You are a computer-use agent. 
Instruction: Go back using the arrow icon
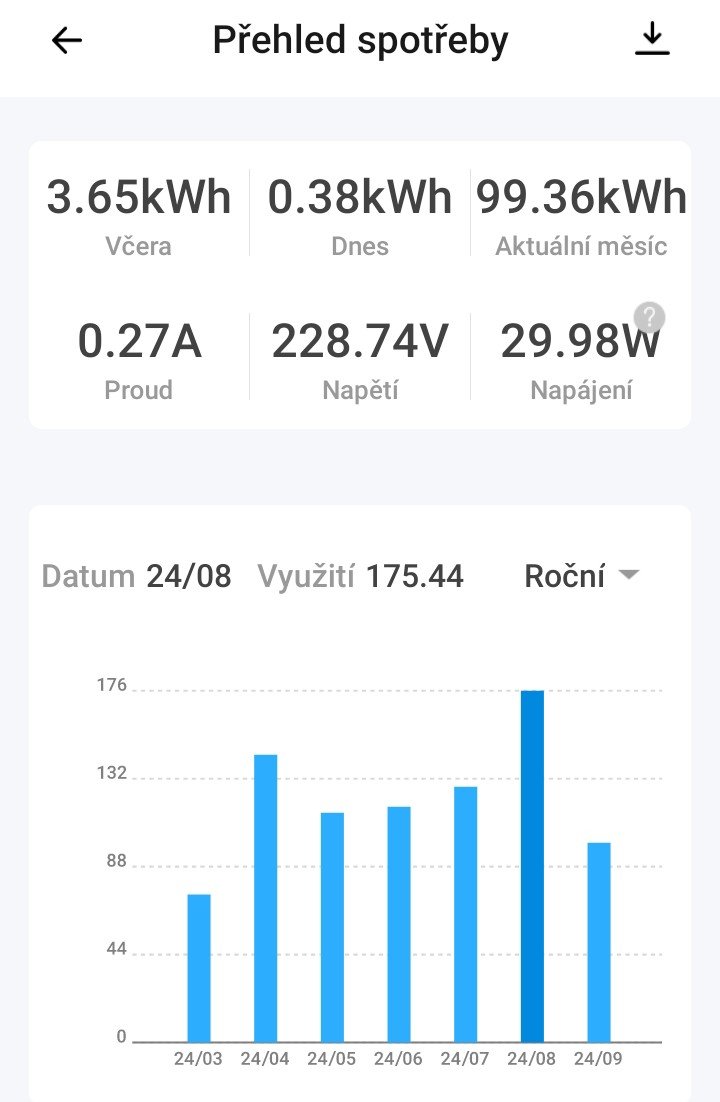click(x=67, y=41)
